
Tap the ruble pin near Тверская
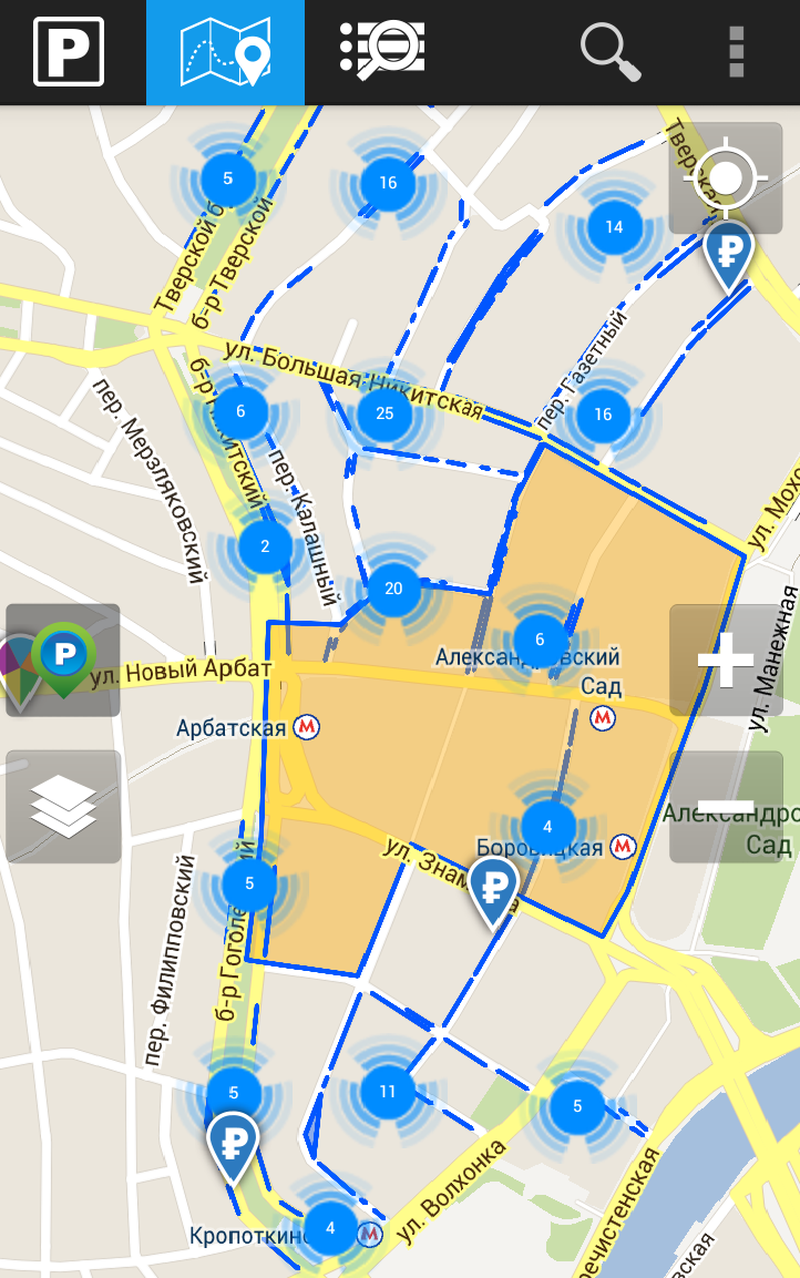[729, 250]
